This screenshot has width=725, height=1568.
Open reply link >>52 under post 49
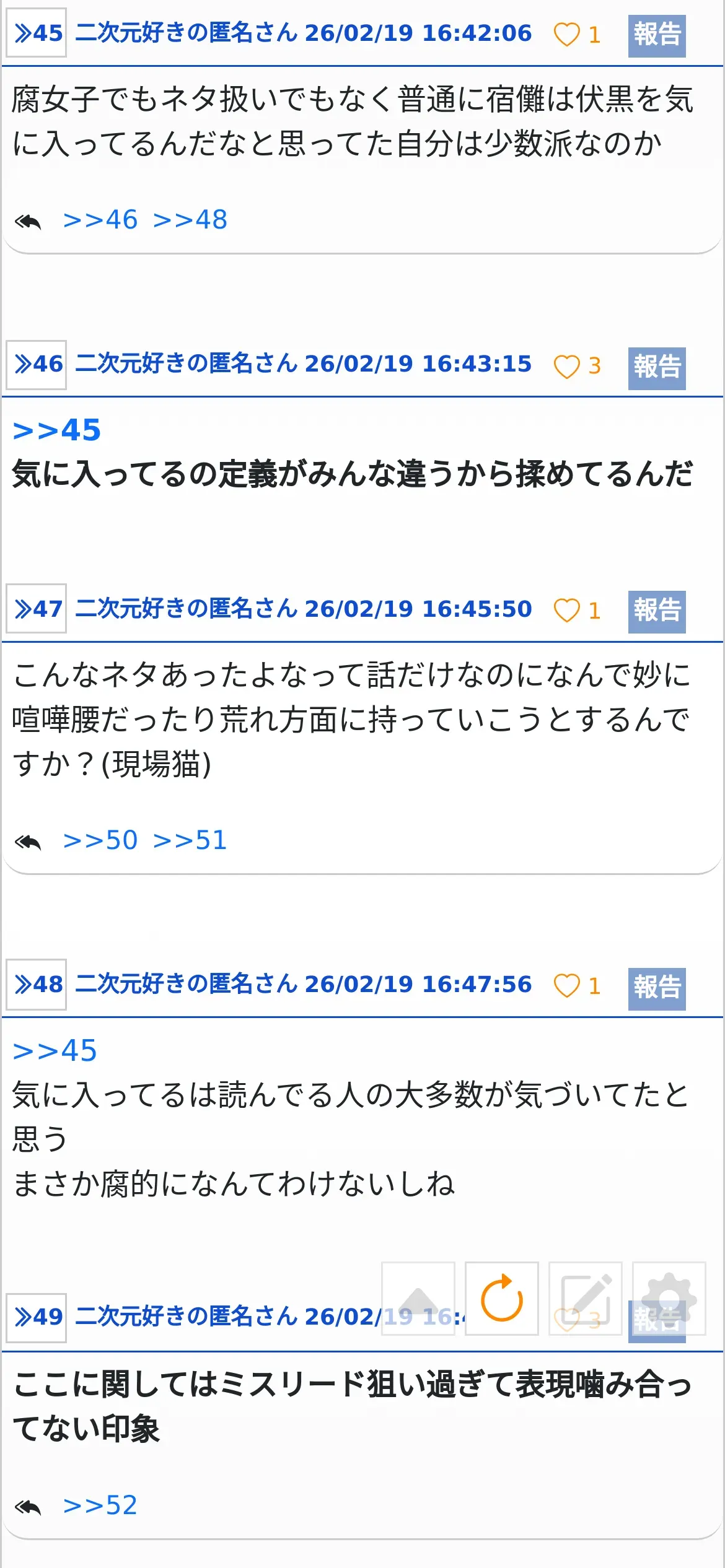coord(100,1505)
